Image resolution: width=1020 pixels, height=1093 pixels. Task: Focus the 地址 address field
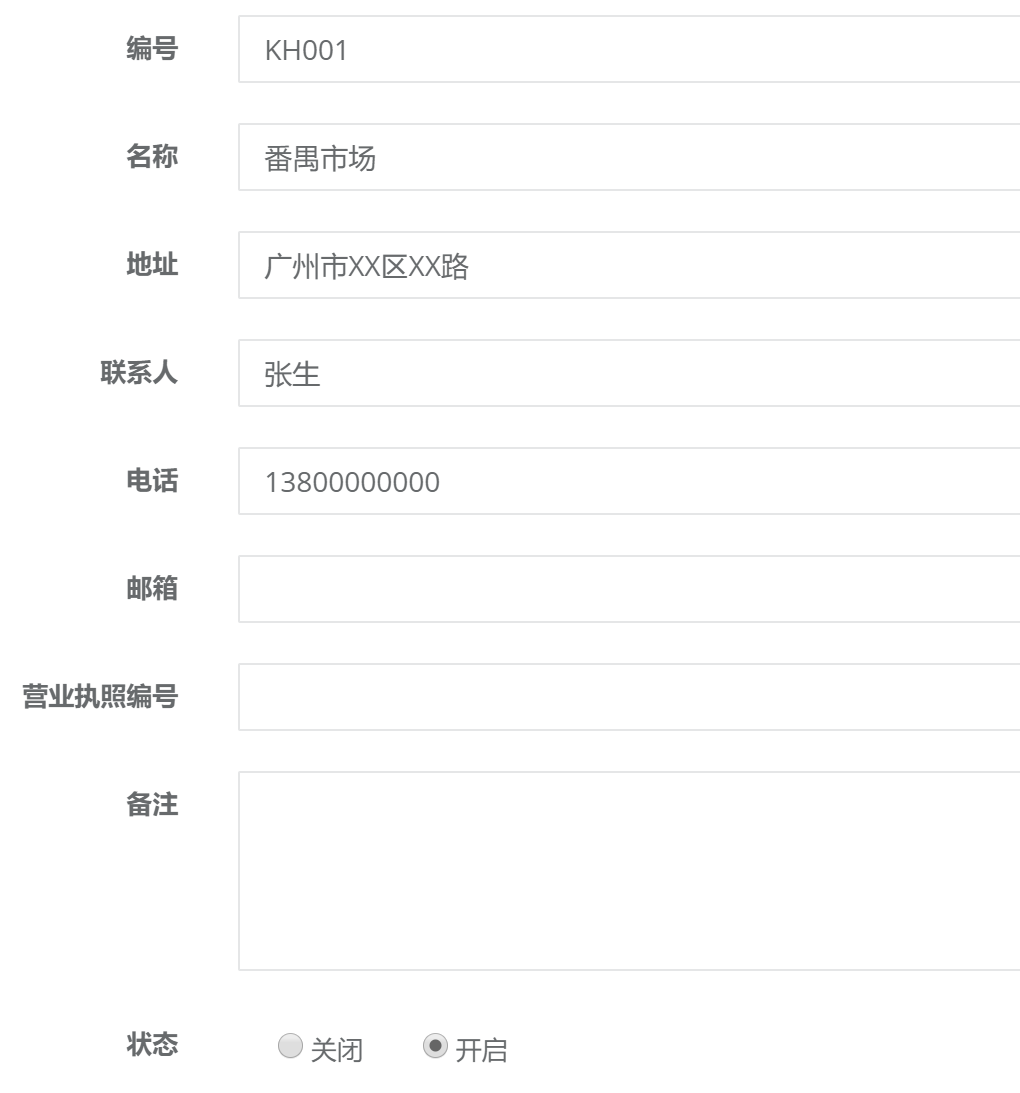click(628, 265)
